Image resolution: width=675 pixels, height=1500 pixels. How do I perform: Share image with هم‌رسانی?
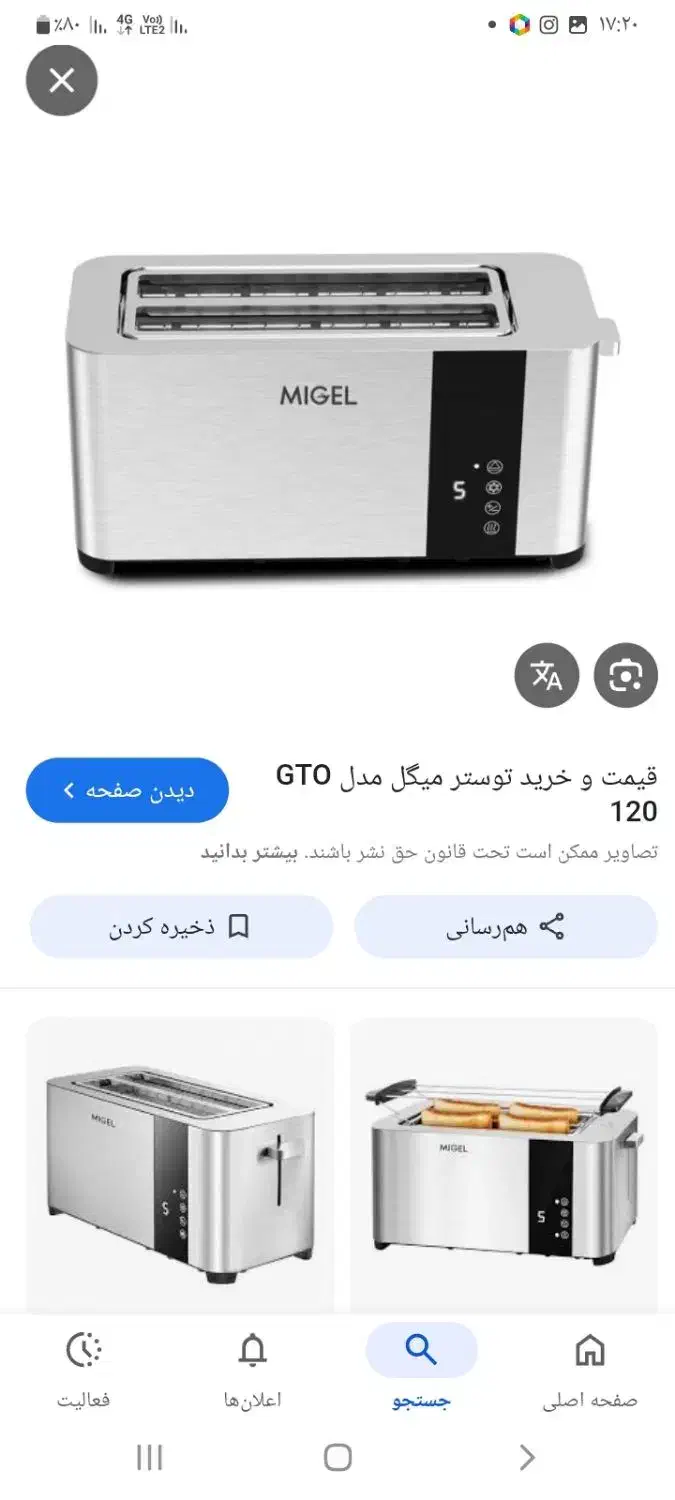pos(505,927)
